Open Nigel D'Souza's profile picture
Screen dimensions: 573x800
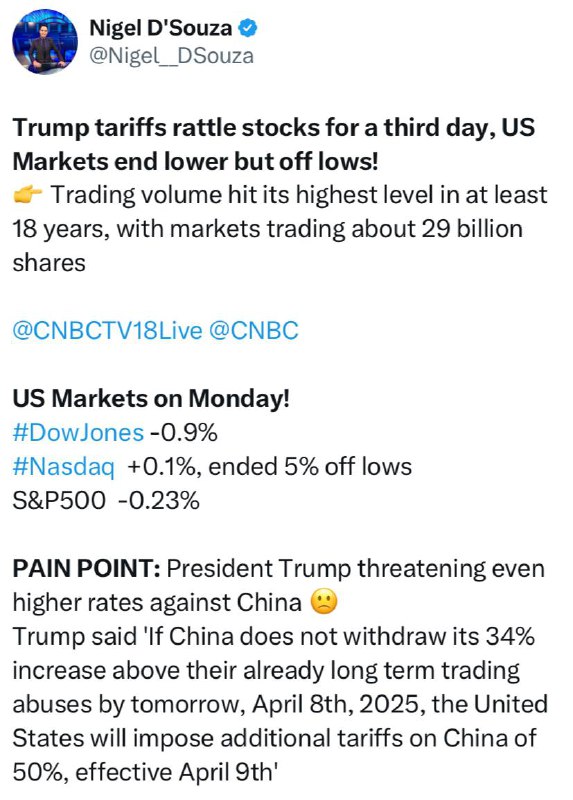point(45,42)
